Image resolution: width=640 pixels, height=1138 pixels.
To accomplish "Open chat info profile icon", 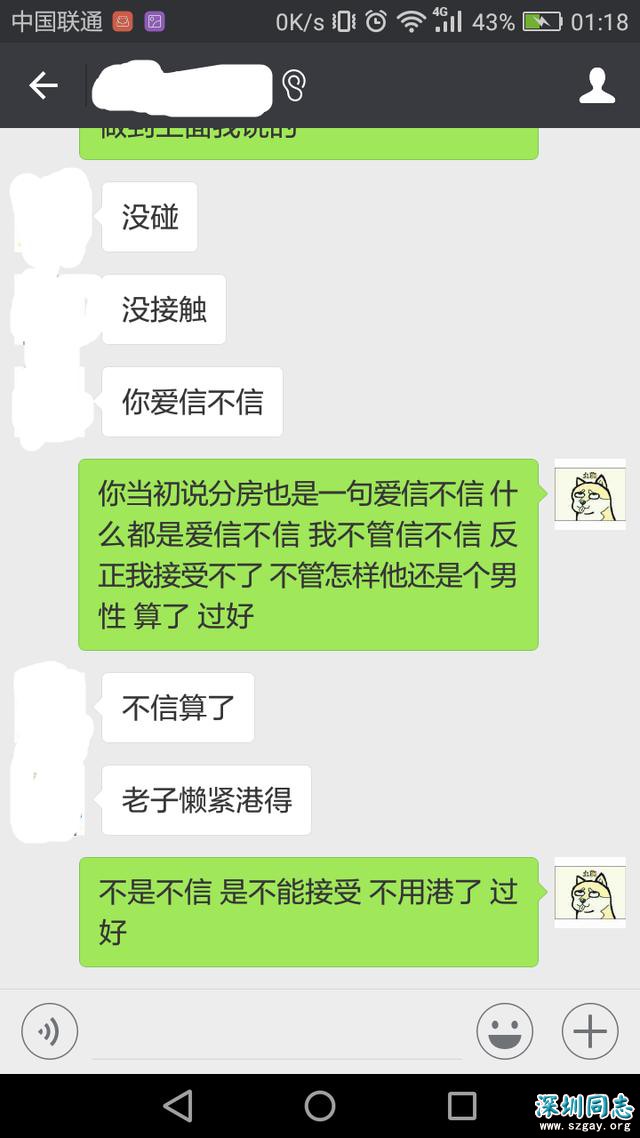I will point(597,86).
